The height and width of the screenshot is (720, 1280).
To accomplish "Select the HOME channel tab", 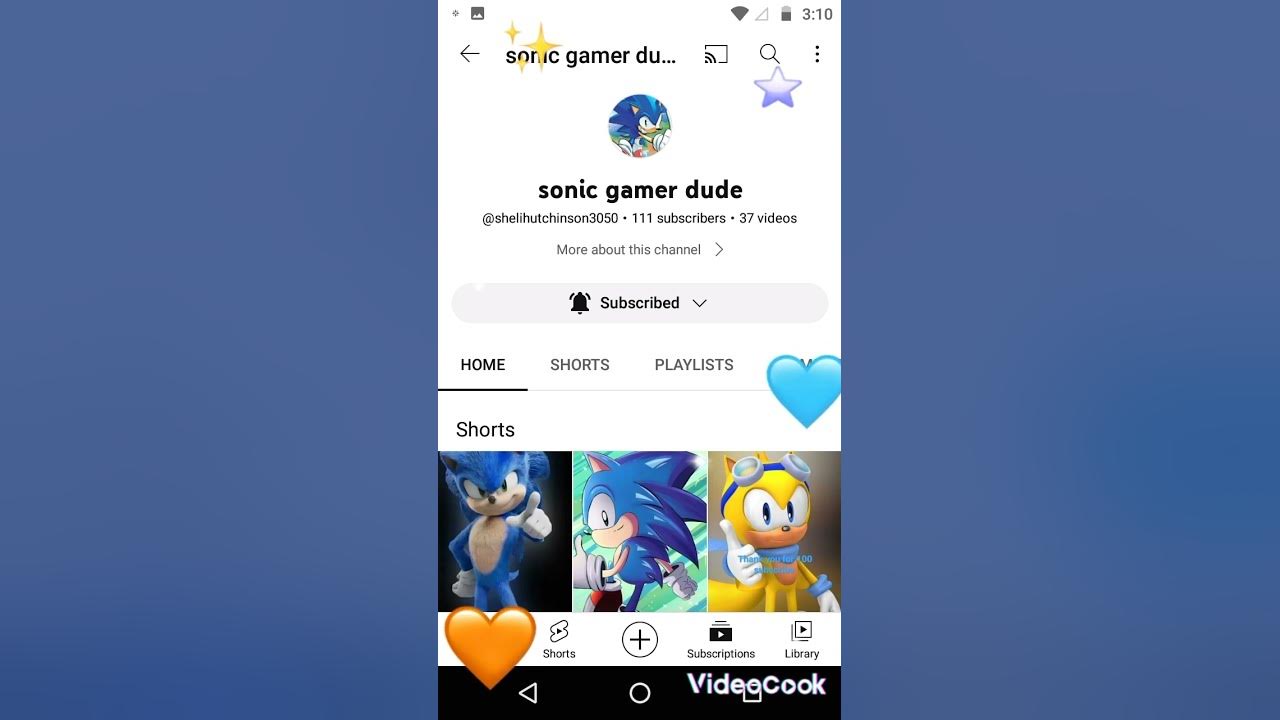I will (483, 365).
